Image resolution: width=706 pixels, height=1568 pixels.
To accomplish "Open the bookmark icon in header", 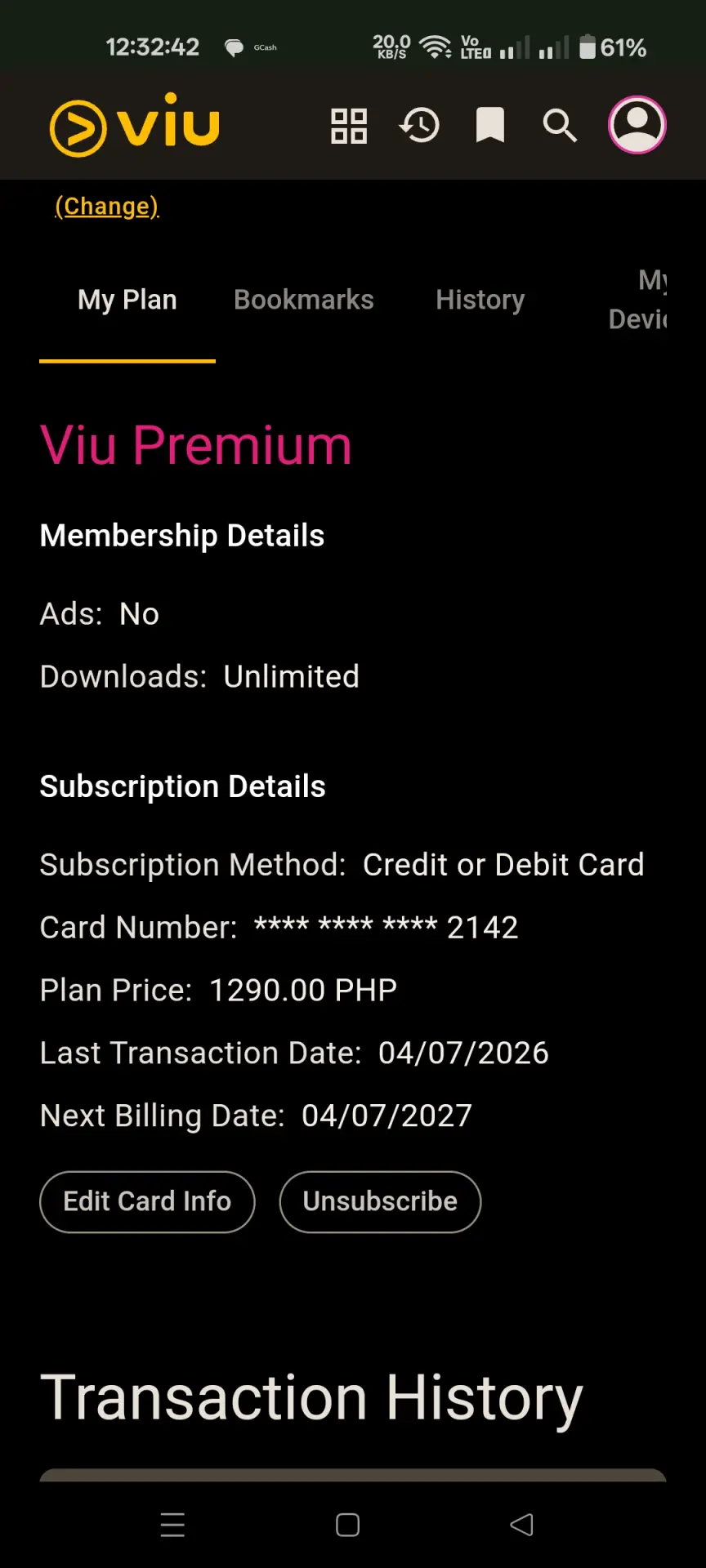I will 490,126.
